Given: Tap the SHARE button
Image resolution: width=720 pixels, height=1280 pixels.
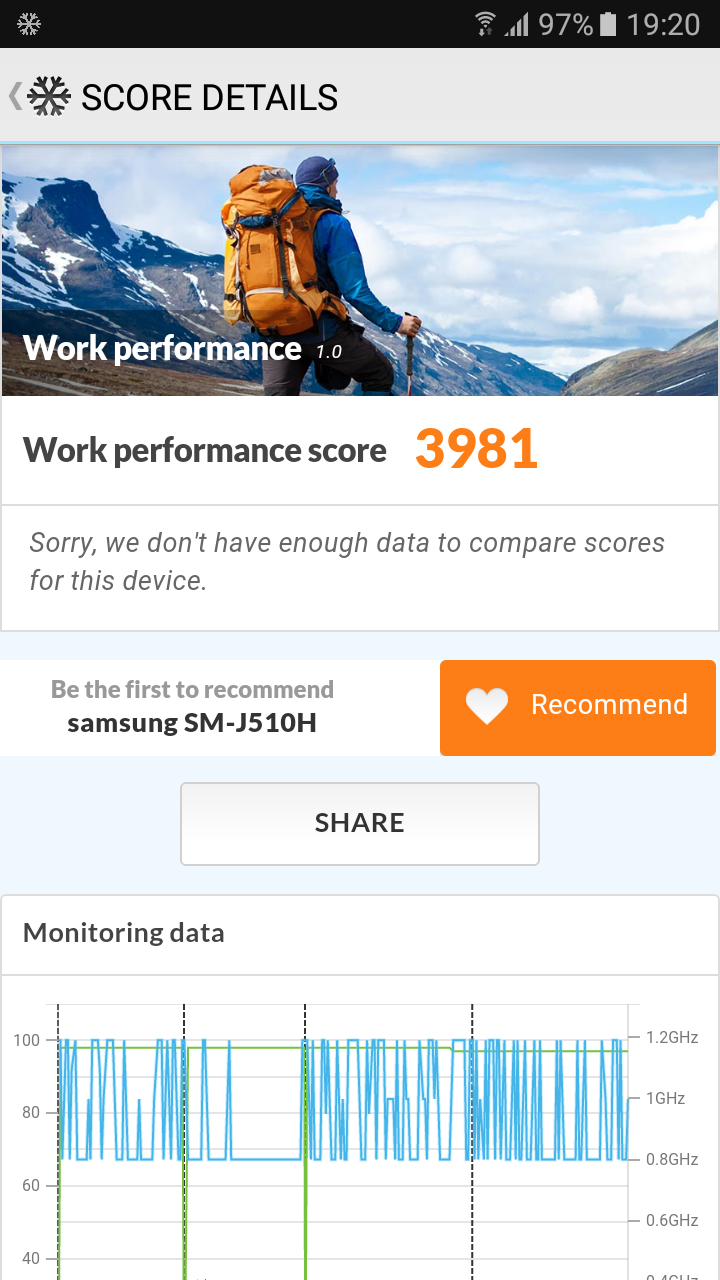Looking at the screenshot, I should (x=360, y=823).
